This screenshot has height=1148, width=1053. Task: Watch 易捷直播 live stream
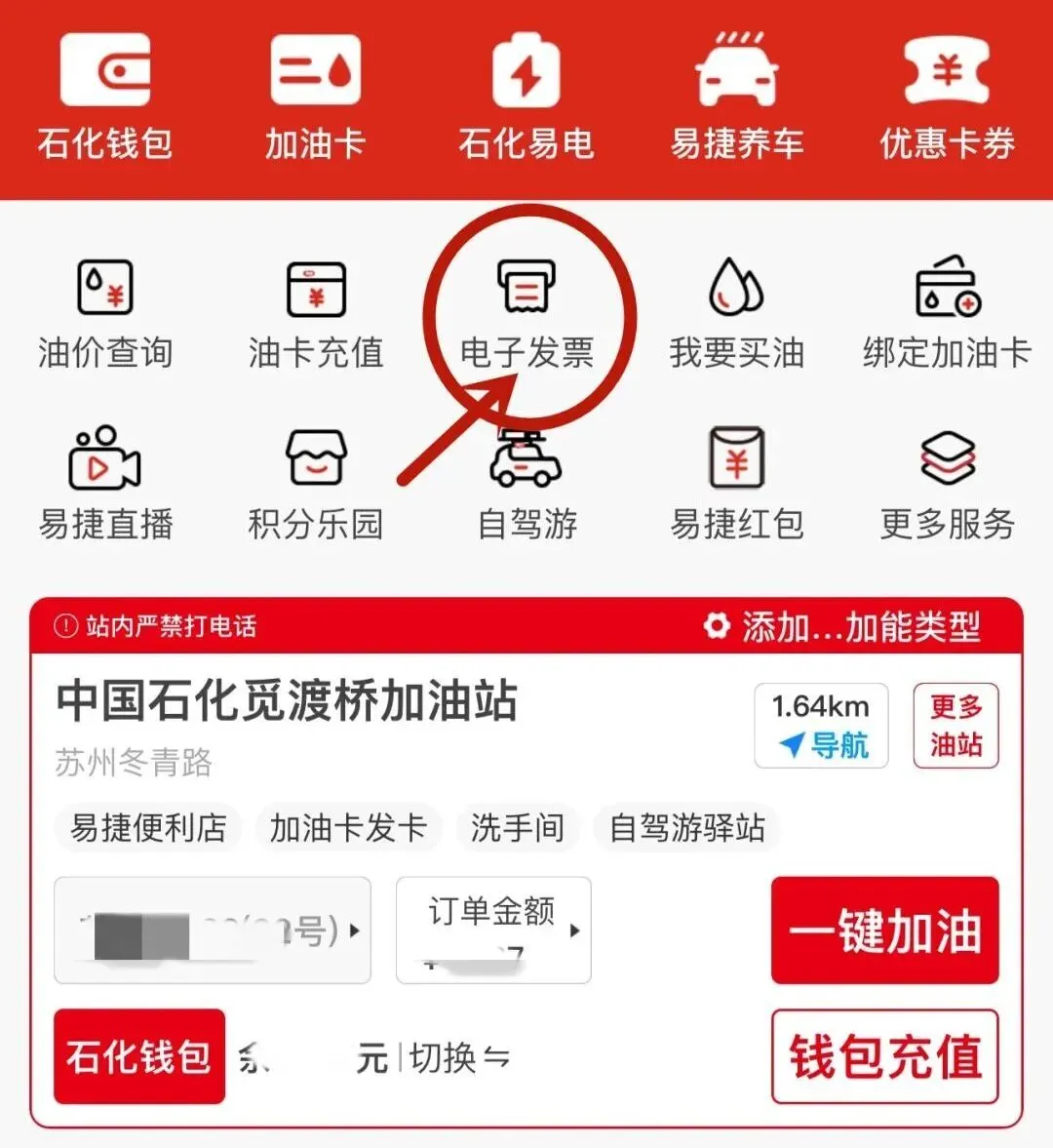click(x=105, y=485)
